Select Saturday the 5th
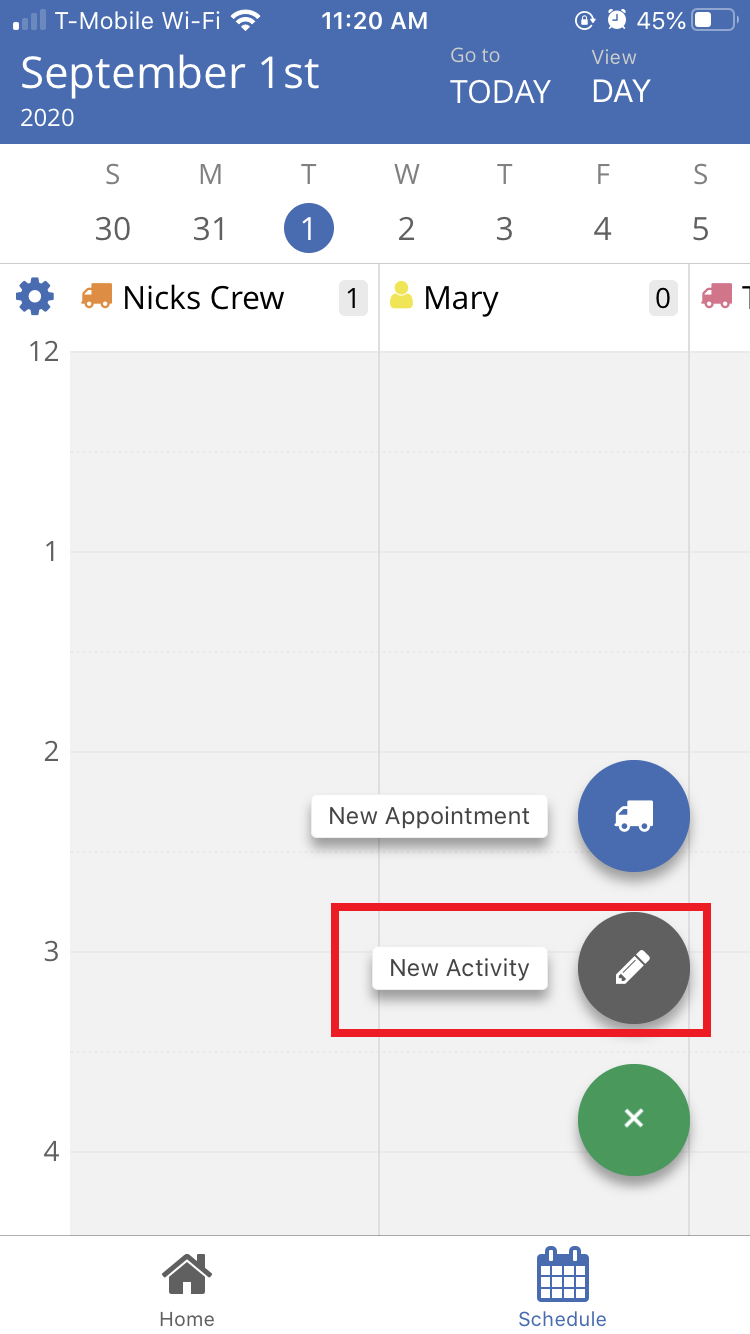This screenshot has width=750, height=1334. click(x=700, y=229)
